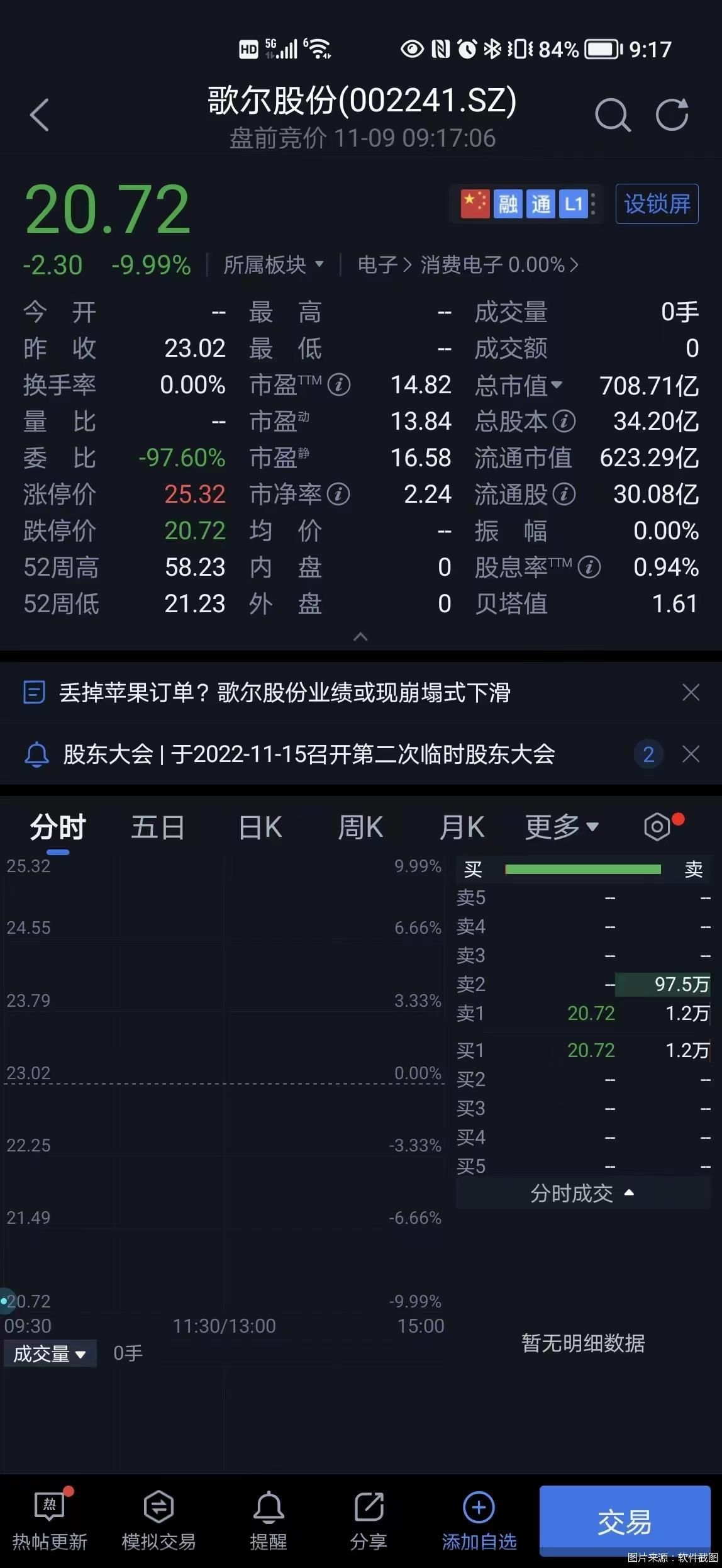The width and height of the screenshot is (722, 1568).
Task: Collapse the quote details panel
Action: [360, 637]
